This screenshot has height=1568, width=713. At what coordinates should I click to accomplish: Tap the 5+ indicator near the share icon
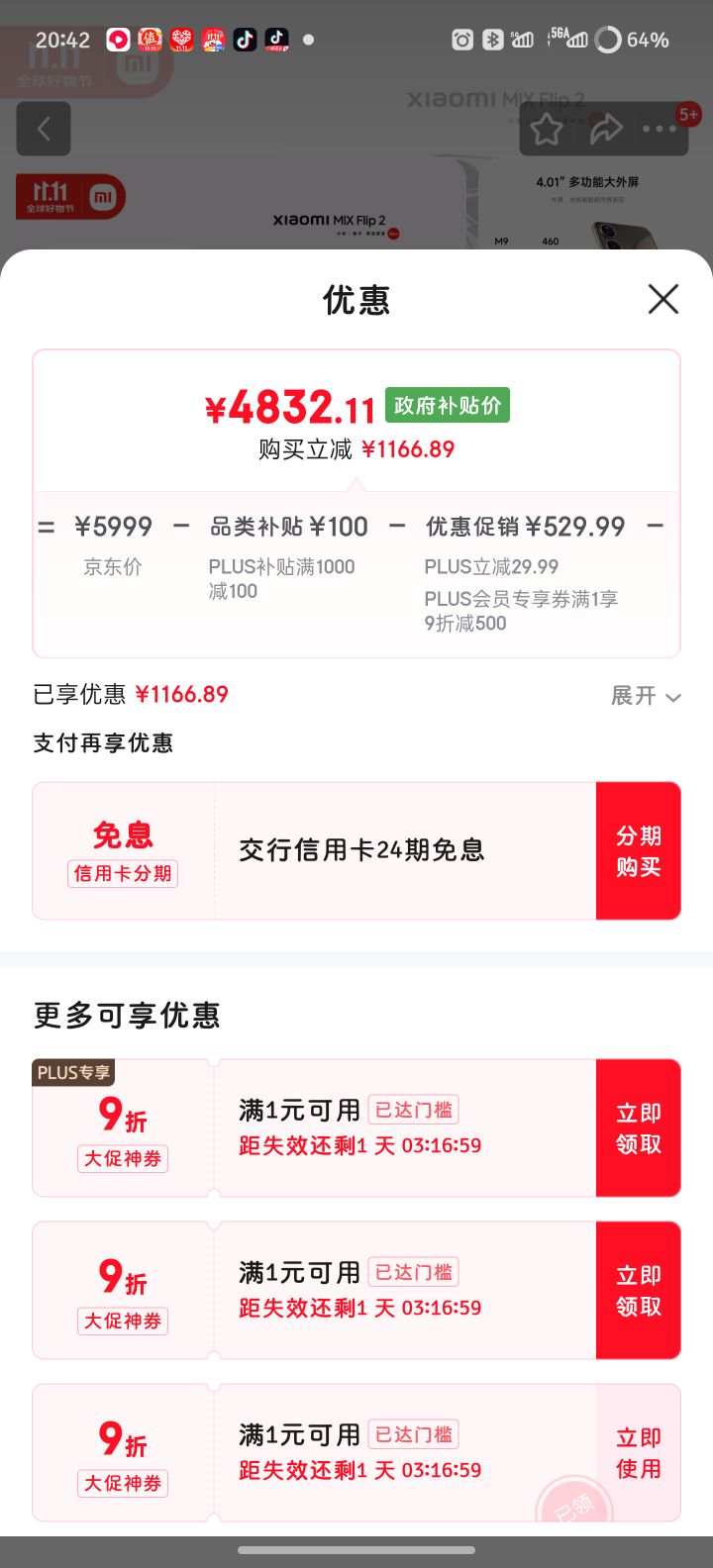pos(689,115)
